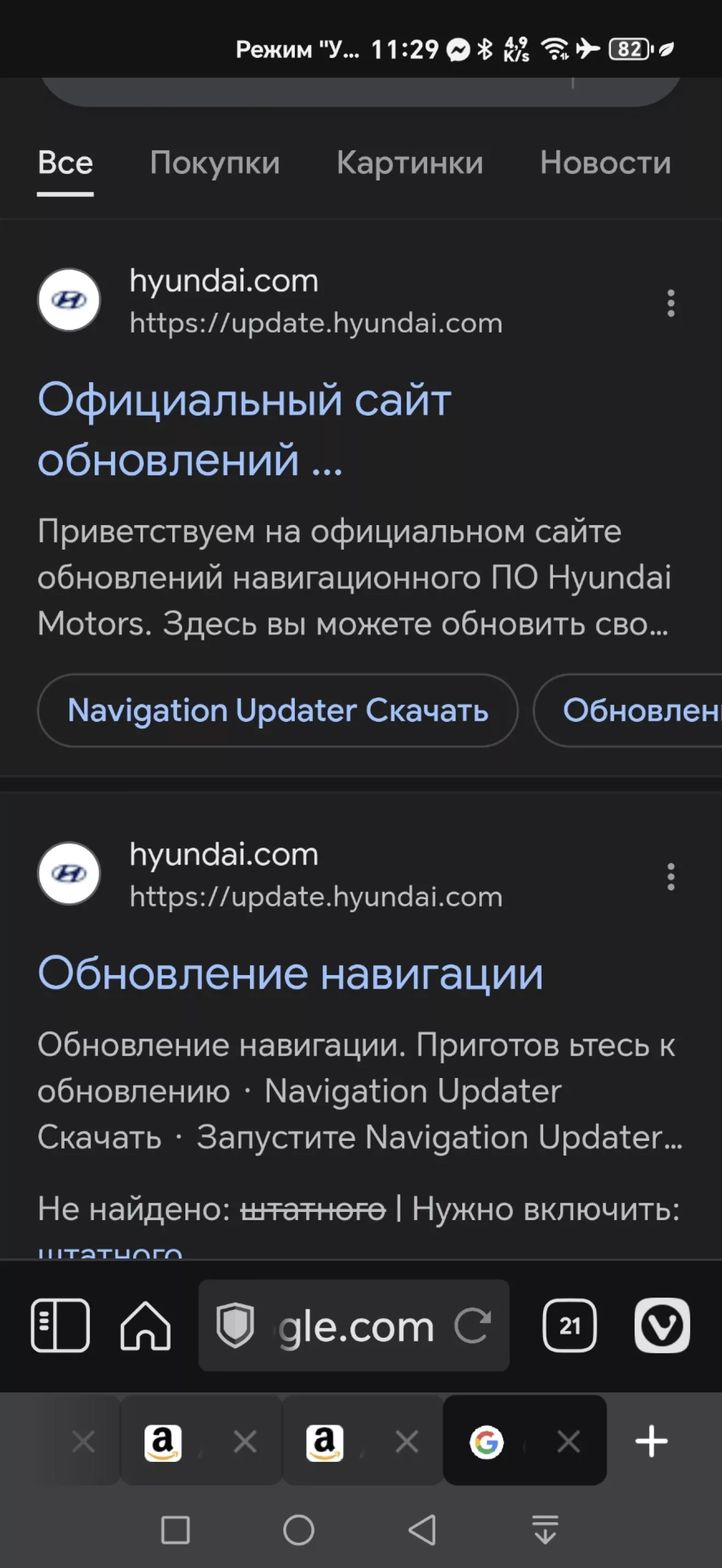
Task: Open the Обновление навигации result
Action: click(x=290, y=974)
